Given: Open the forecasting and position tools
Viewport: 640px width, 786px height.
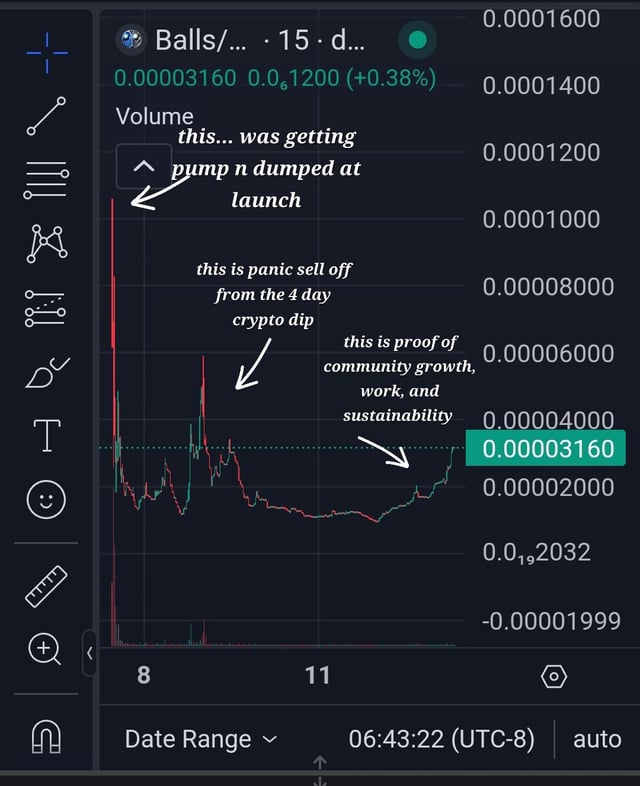Looking at the screenshot, I should [x=47, y=308].
